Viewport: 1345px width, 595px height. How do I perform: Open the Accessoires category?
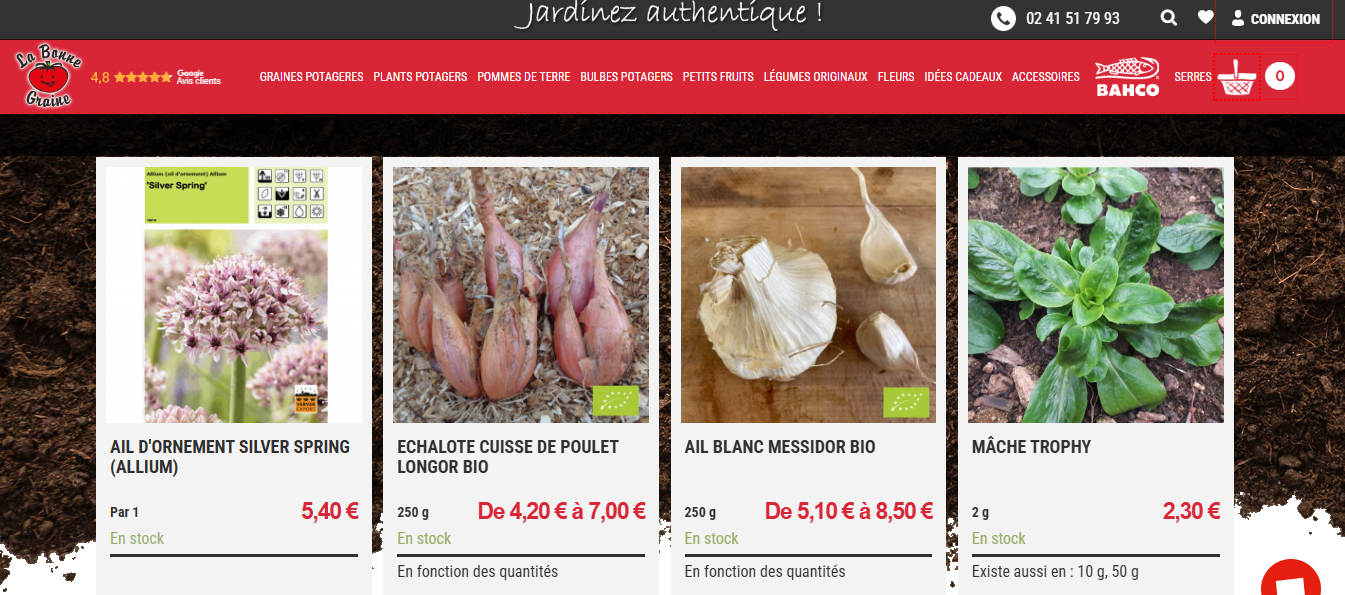pos(1045,77)
